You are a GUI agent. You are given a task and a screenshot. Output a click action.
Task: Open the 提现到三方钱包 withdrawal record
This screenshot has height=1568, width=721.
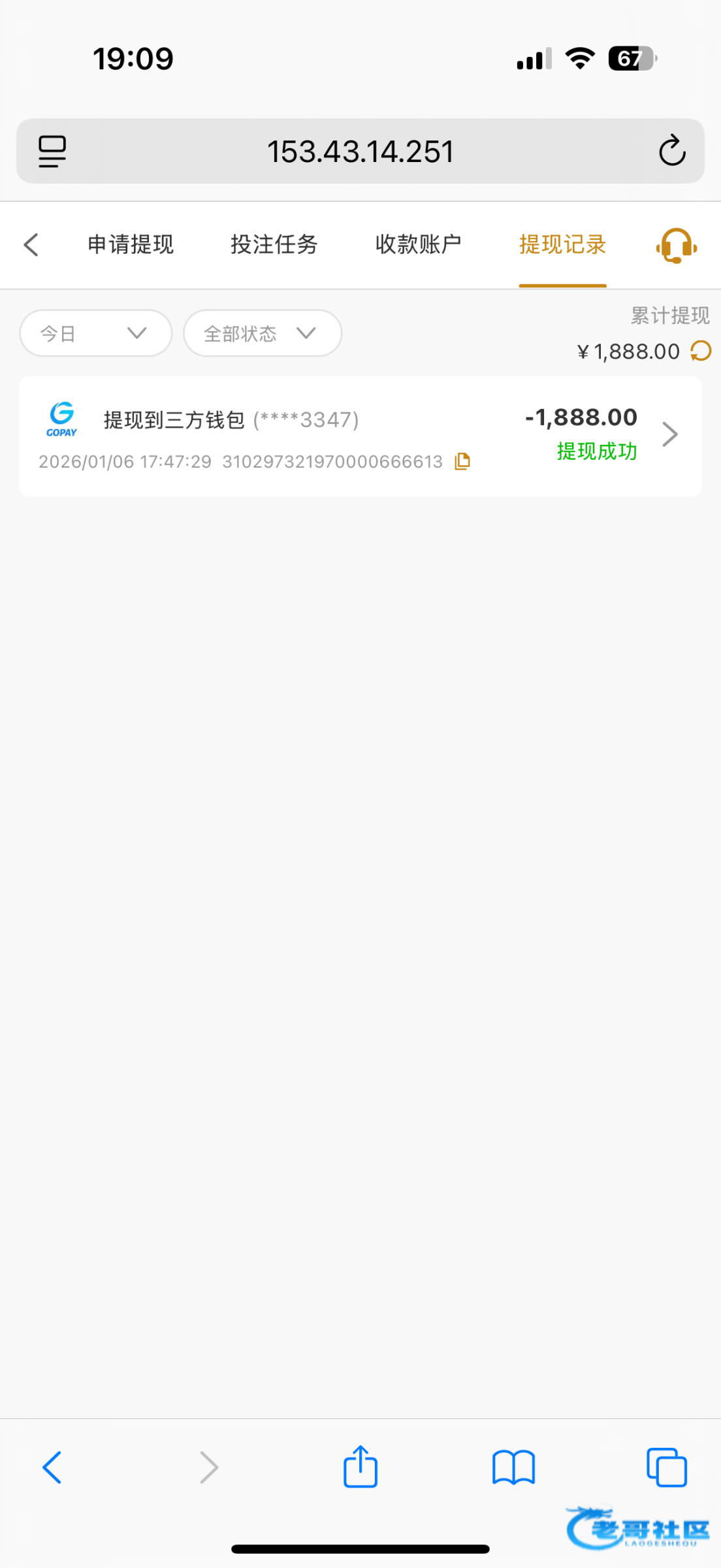pyautogui.click(x=359, y=436)
